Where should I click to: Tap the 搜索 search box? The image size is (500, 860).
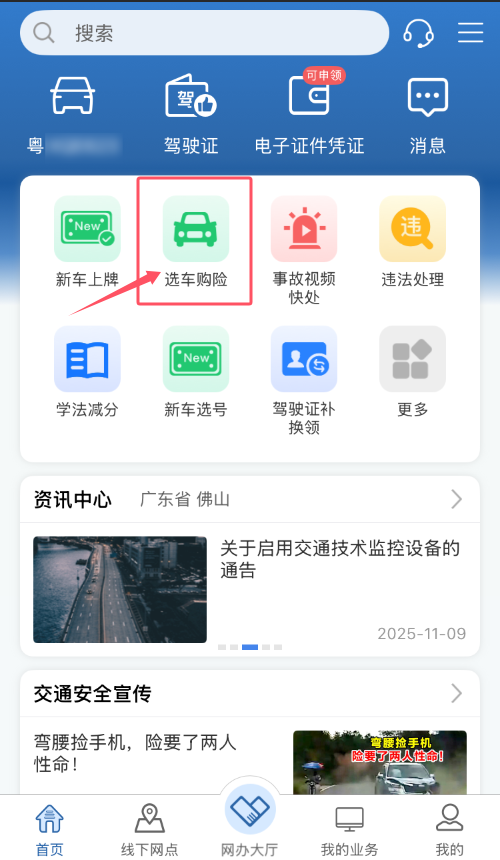coord(204,33)
